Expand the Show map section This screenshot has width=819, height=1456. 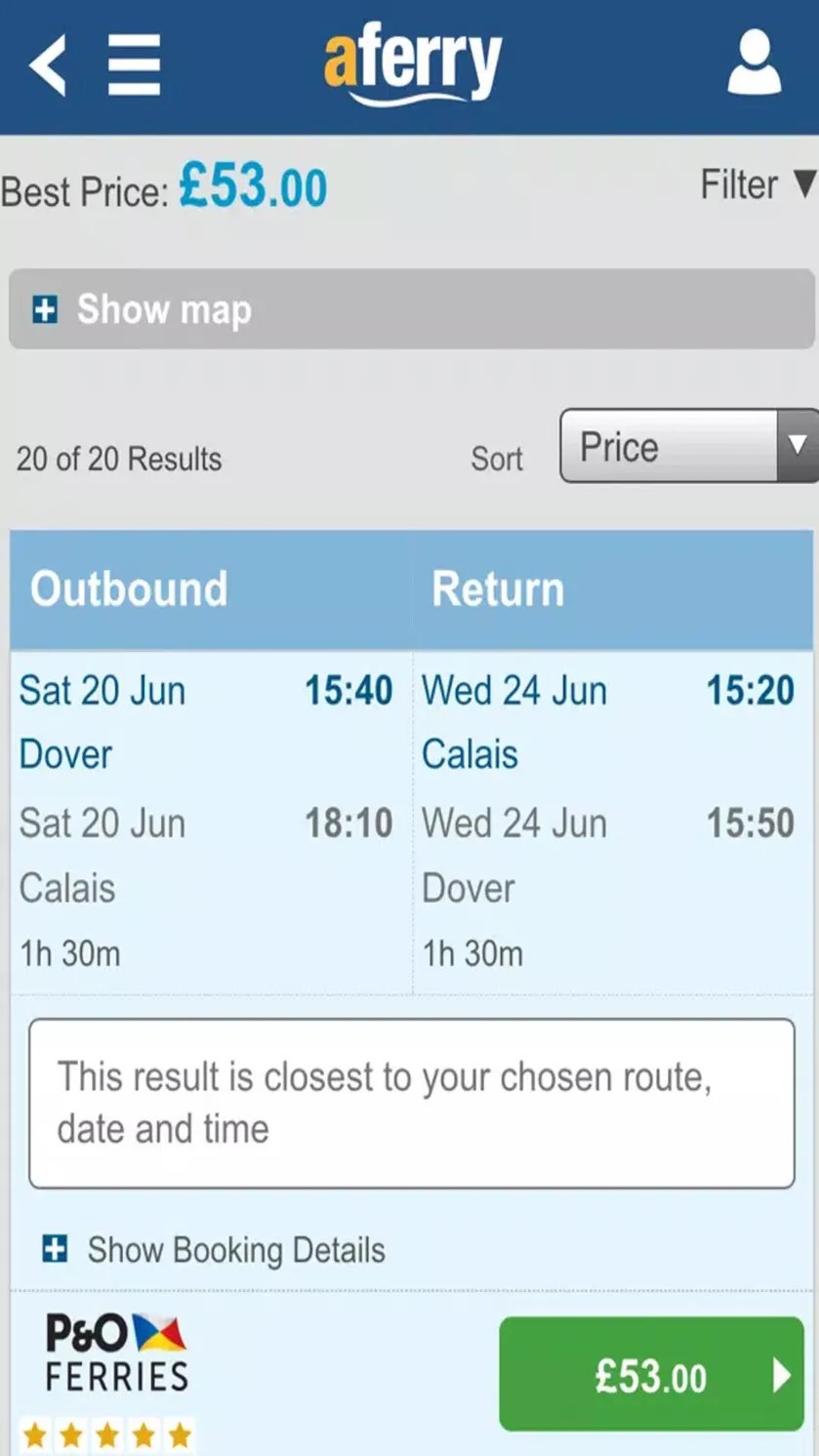pyautogui.click(x=412, y=309)
